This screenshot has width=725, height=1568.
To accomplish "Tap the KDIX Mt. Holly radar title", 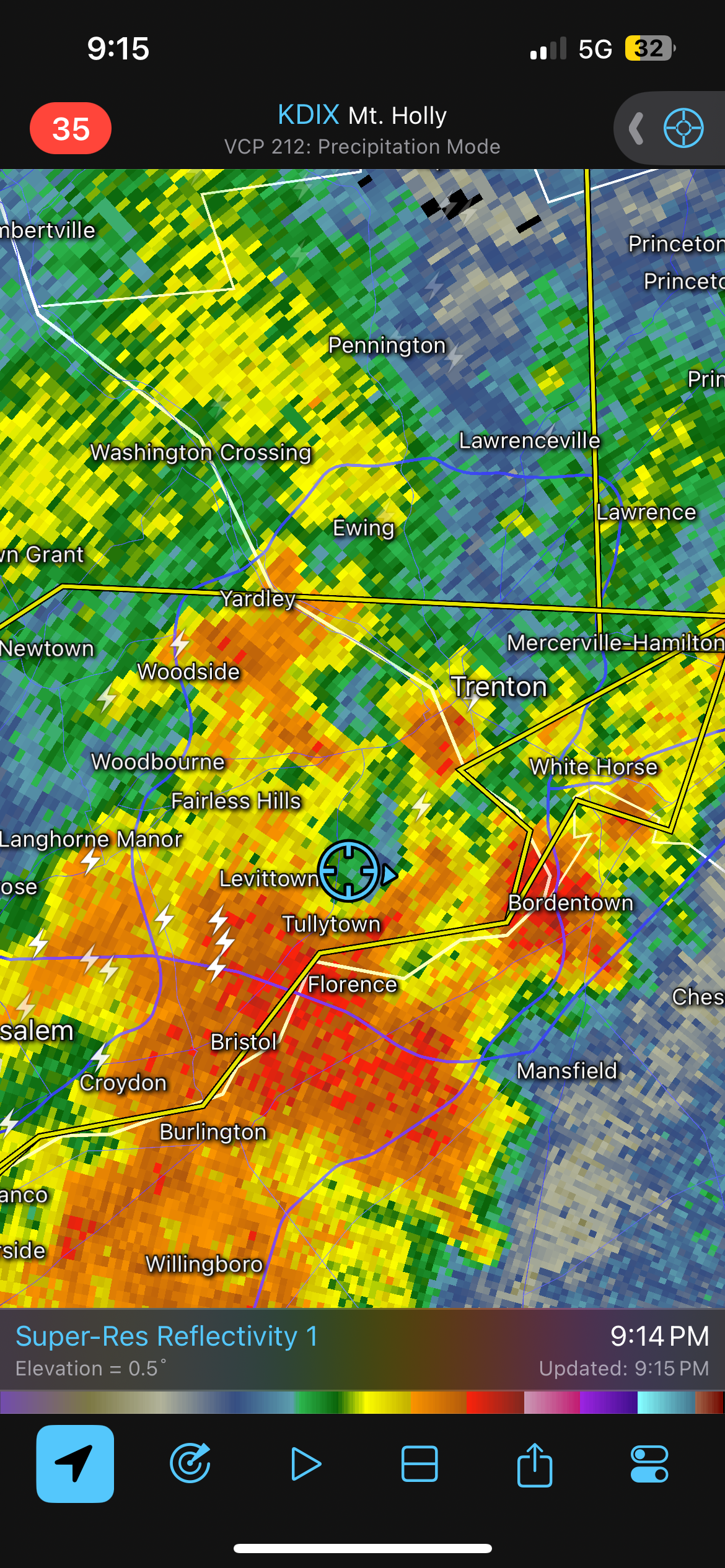I will (x=362, y=115).
